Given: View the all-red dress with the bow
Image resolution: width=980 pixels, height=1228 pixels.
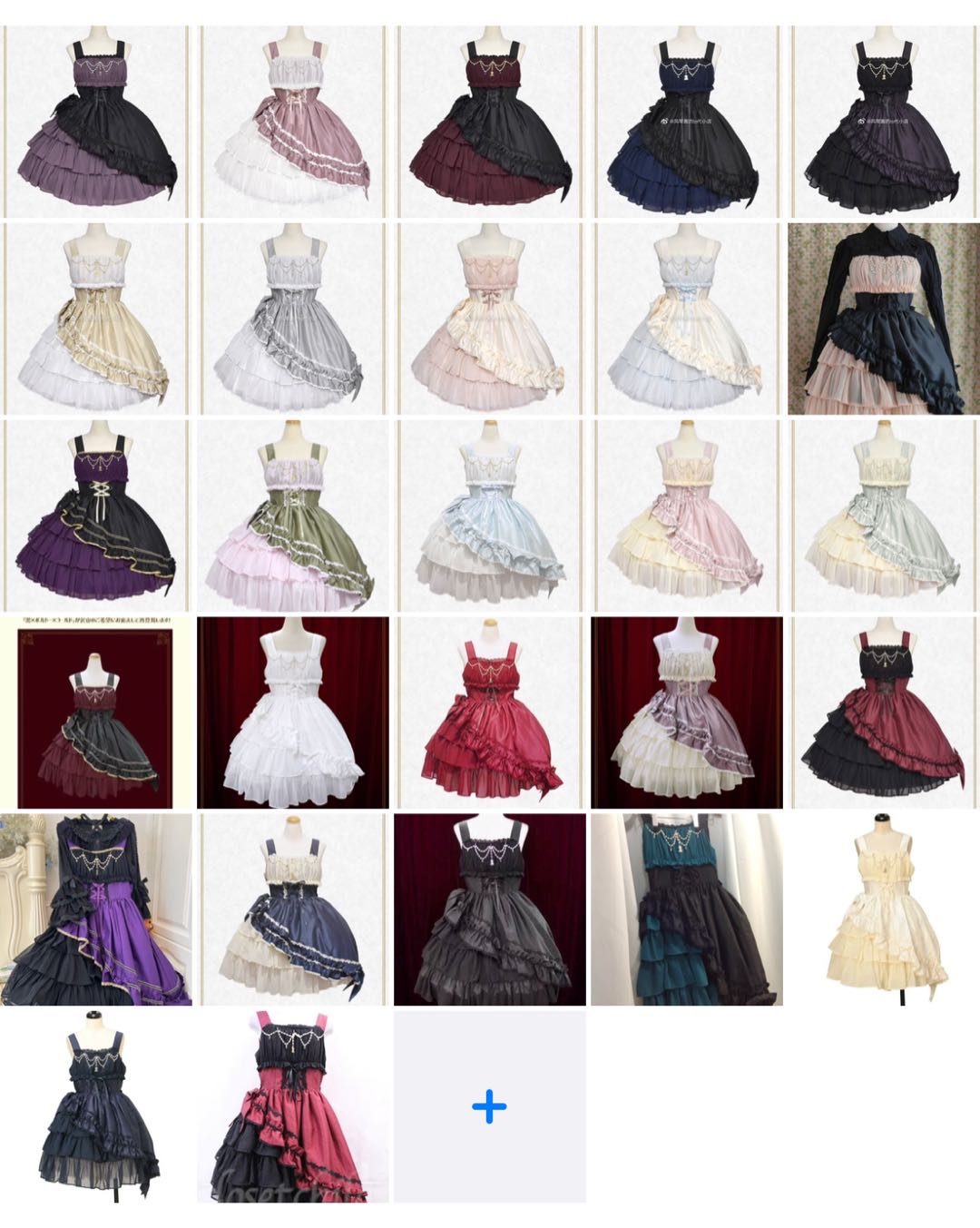Looking at the screenshot, I should [489, 712].
